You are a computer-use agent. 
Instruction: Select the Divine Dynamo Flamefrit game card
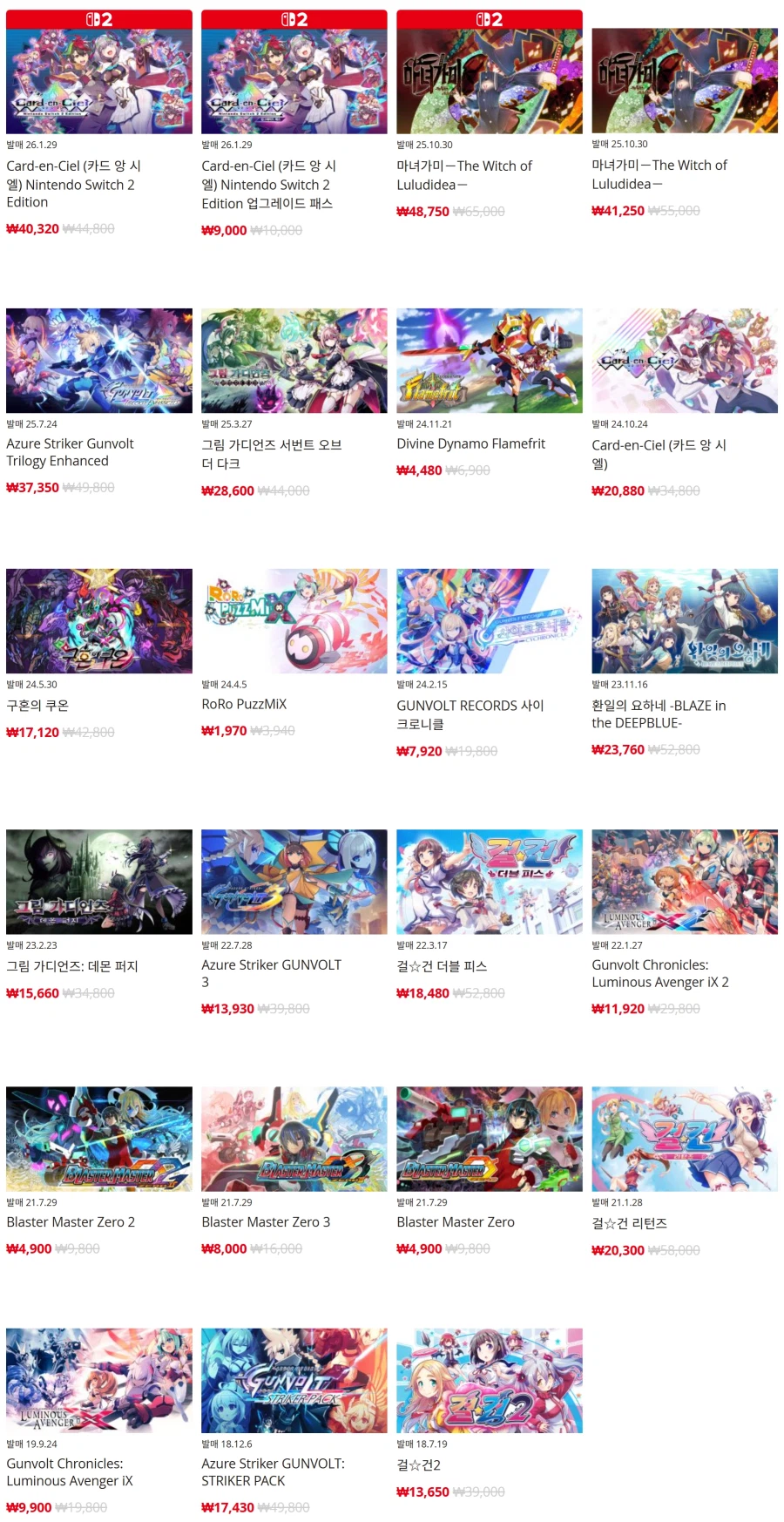pos(489,360)
